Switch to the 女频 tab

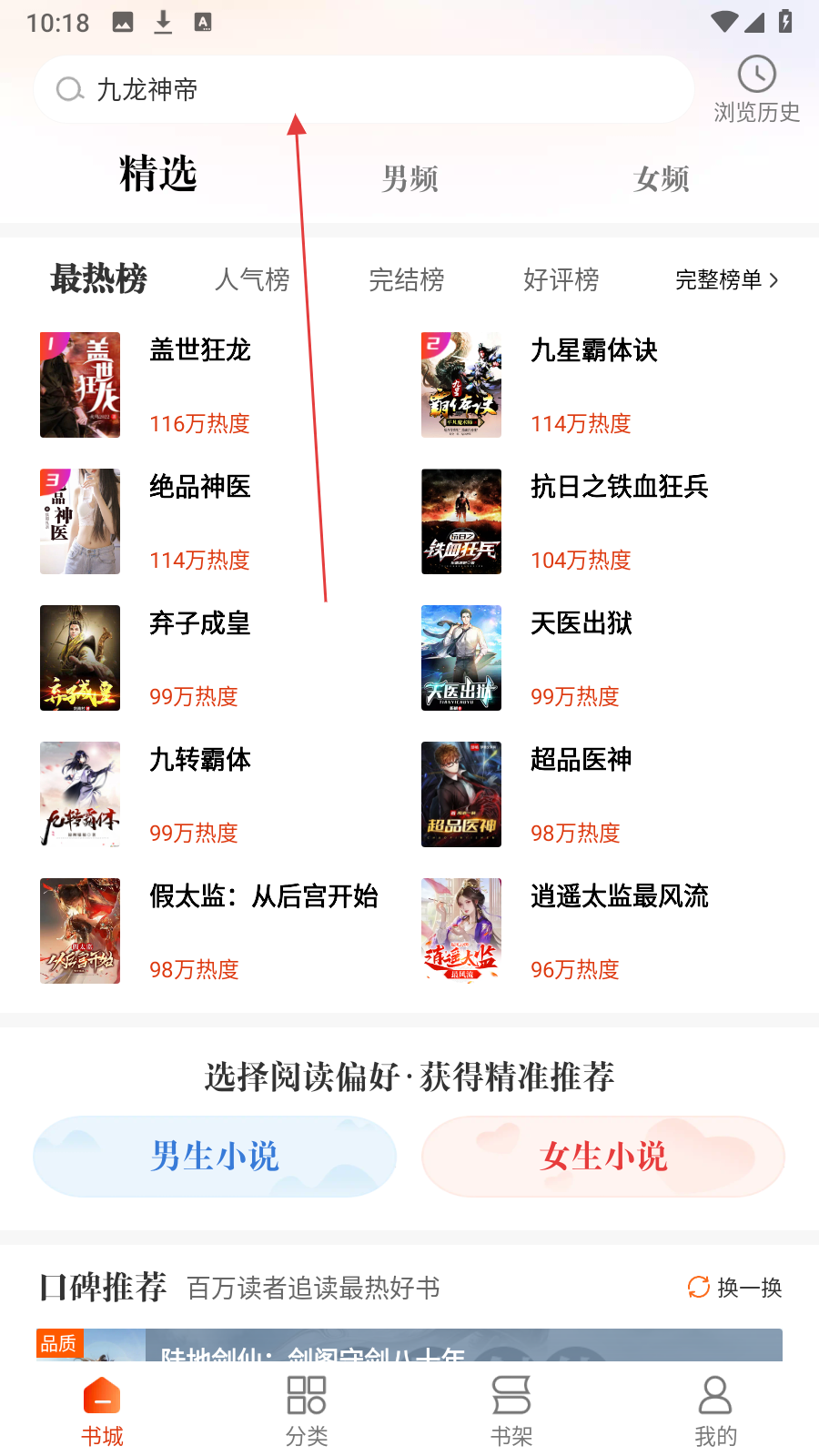coord(661,178)
